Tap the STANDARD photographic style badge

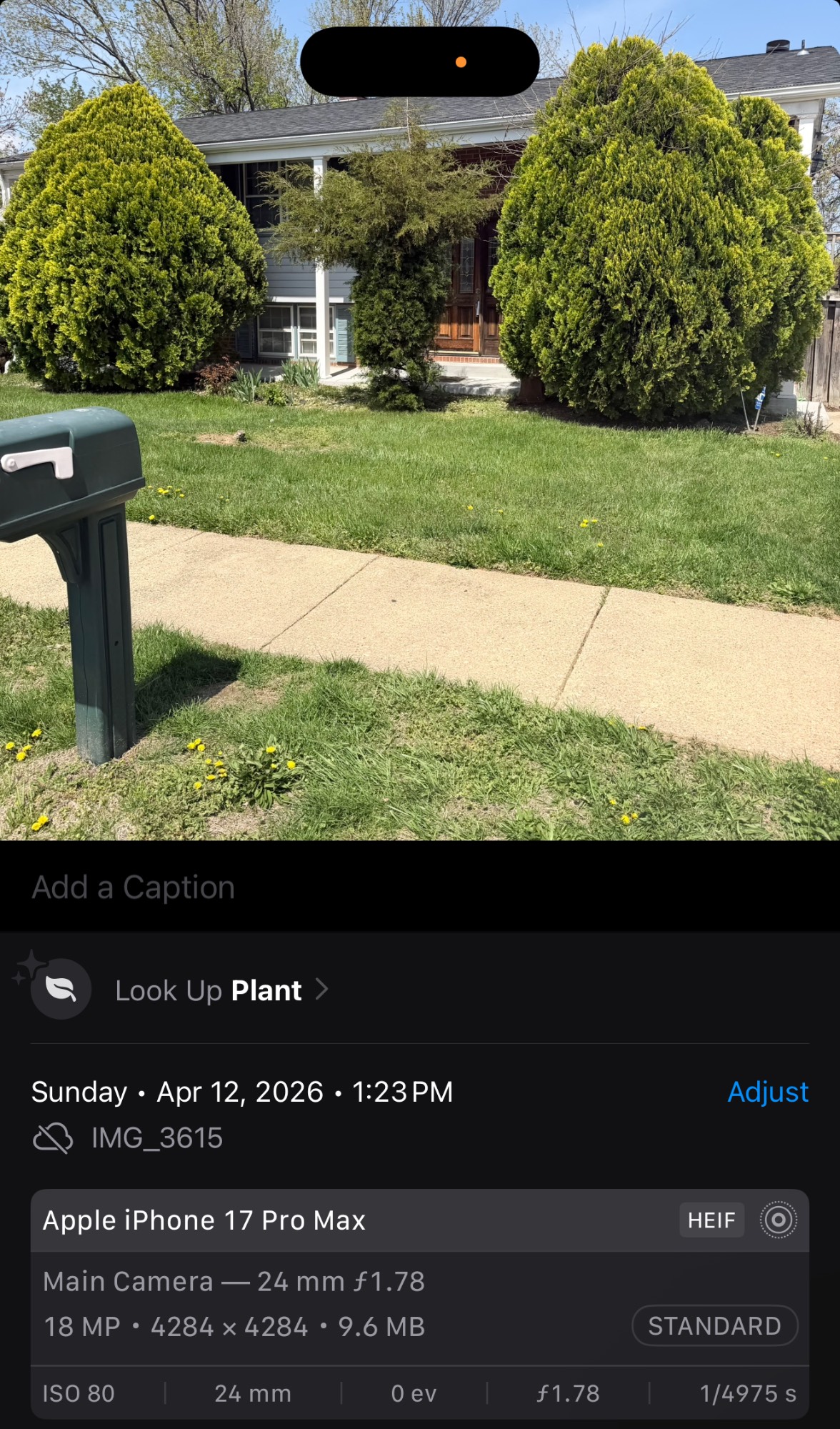click(714, 1326)
